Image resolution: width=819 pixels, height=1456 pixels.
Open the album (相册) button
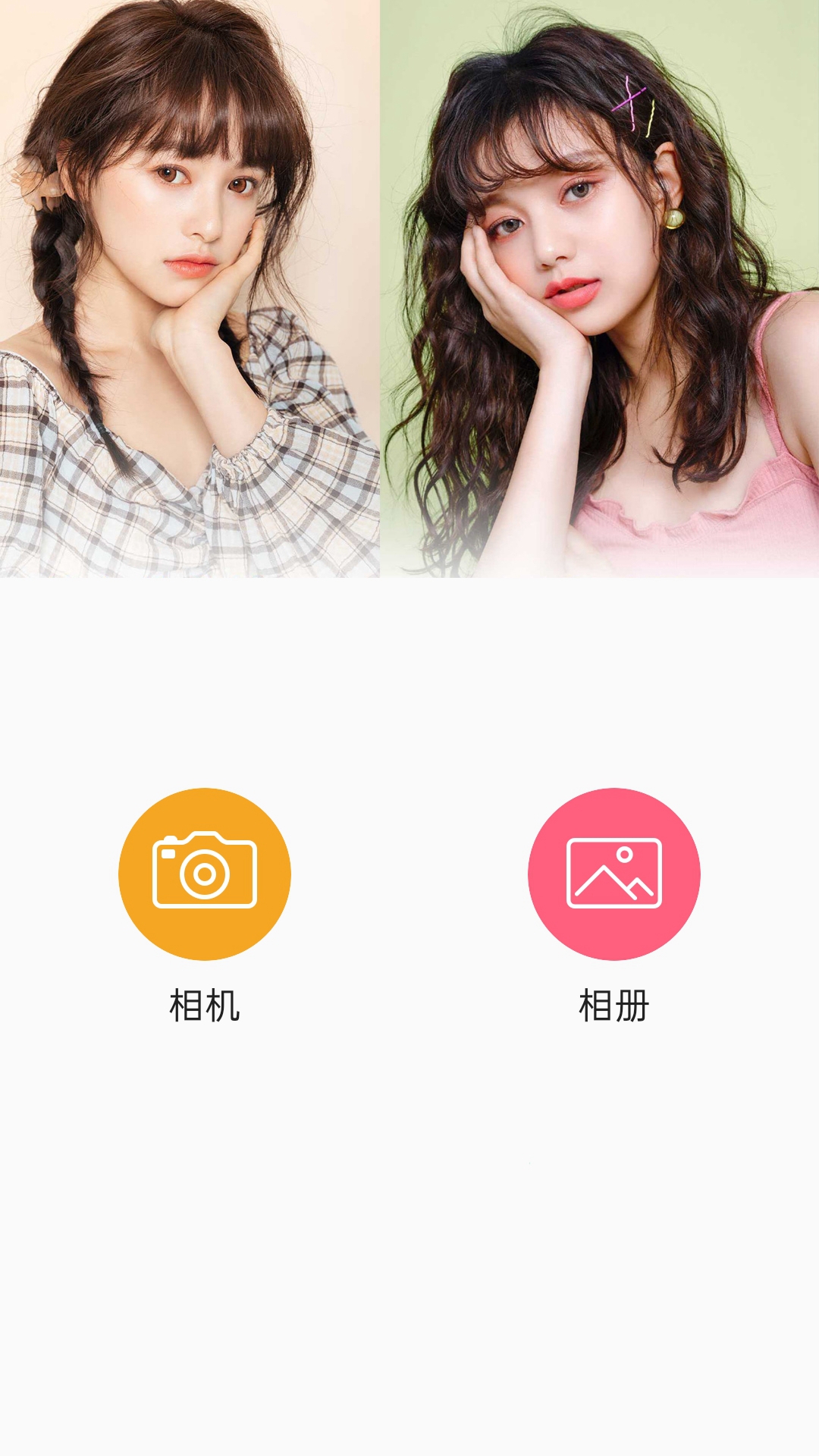(x=614, y=874)
